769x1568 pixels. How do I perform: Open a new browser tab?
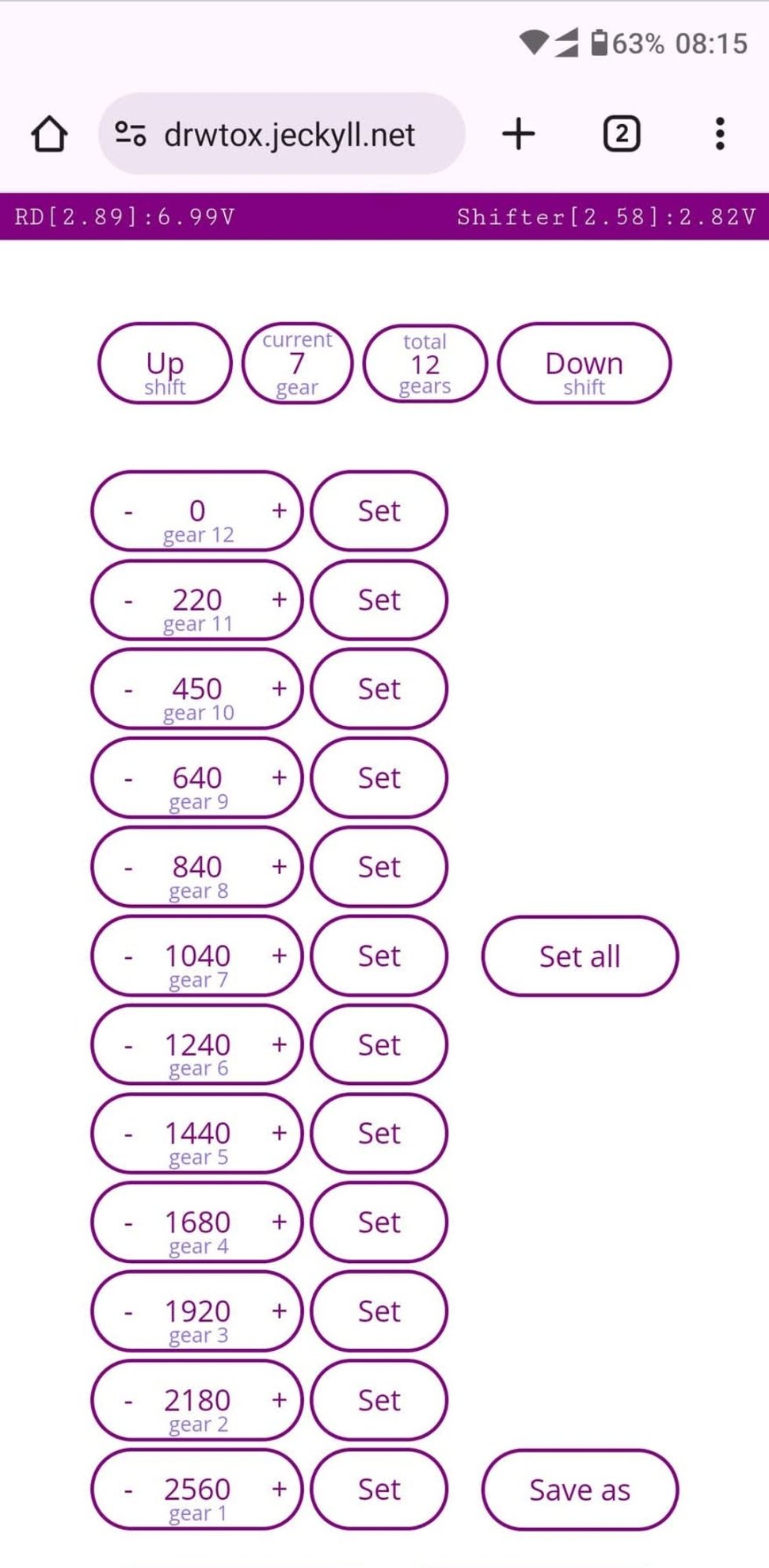[518, 134]
